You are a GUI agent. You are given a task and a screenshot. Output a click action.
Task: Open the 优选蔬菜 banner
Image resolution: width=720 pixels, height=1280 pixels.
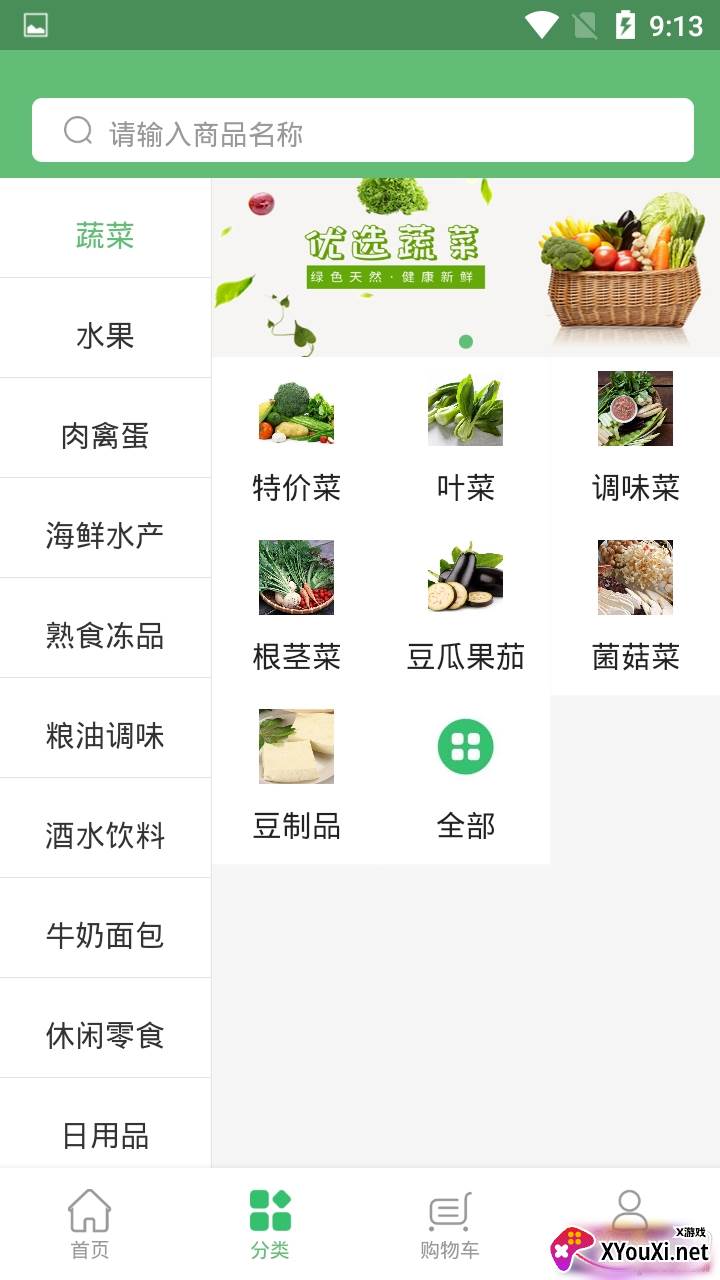pos(465,266)
